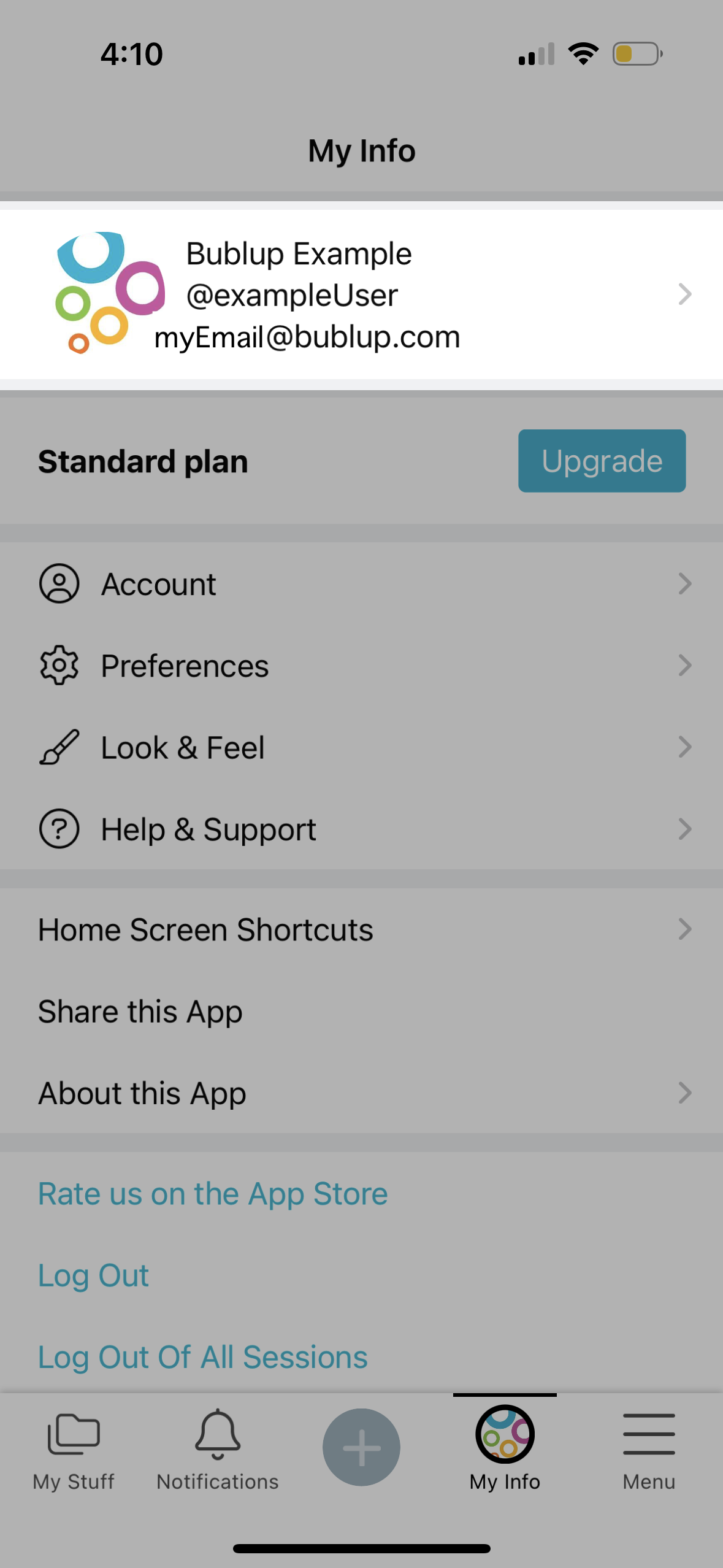Screen dimensions: 723x1568
Task: Choose Log Out Of All Sessions
Action: click(202, 1357)
